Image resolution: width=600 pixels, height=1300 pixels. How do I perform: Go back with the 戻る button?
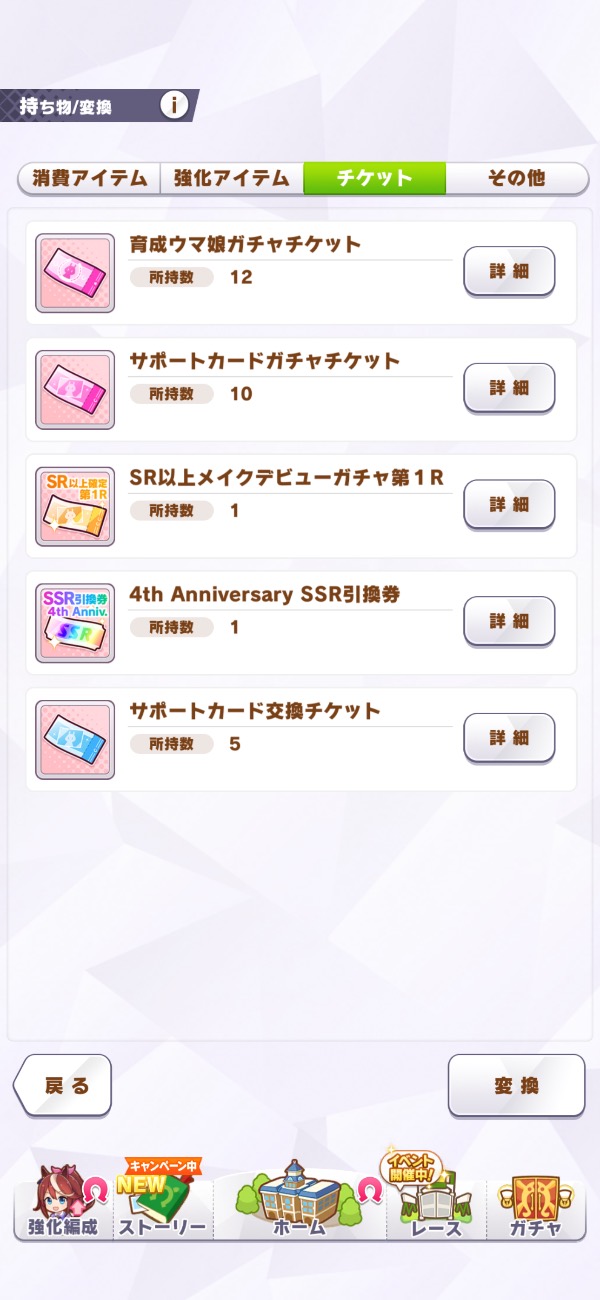pyautogui.click(x=64, y=1085)
